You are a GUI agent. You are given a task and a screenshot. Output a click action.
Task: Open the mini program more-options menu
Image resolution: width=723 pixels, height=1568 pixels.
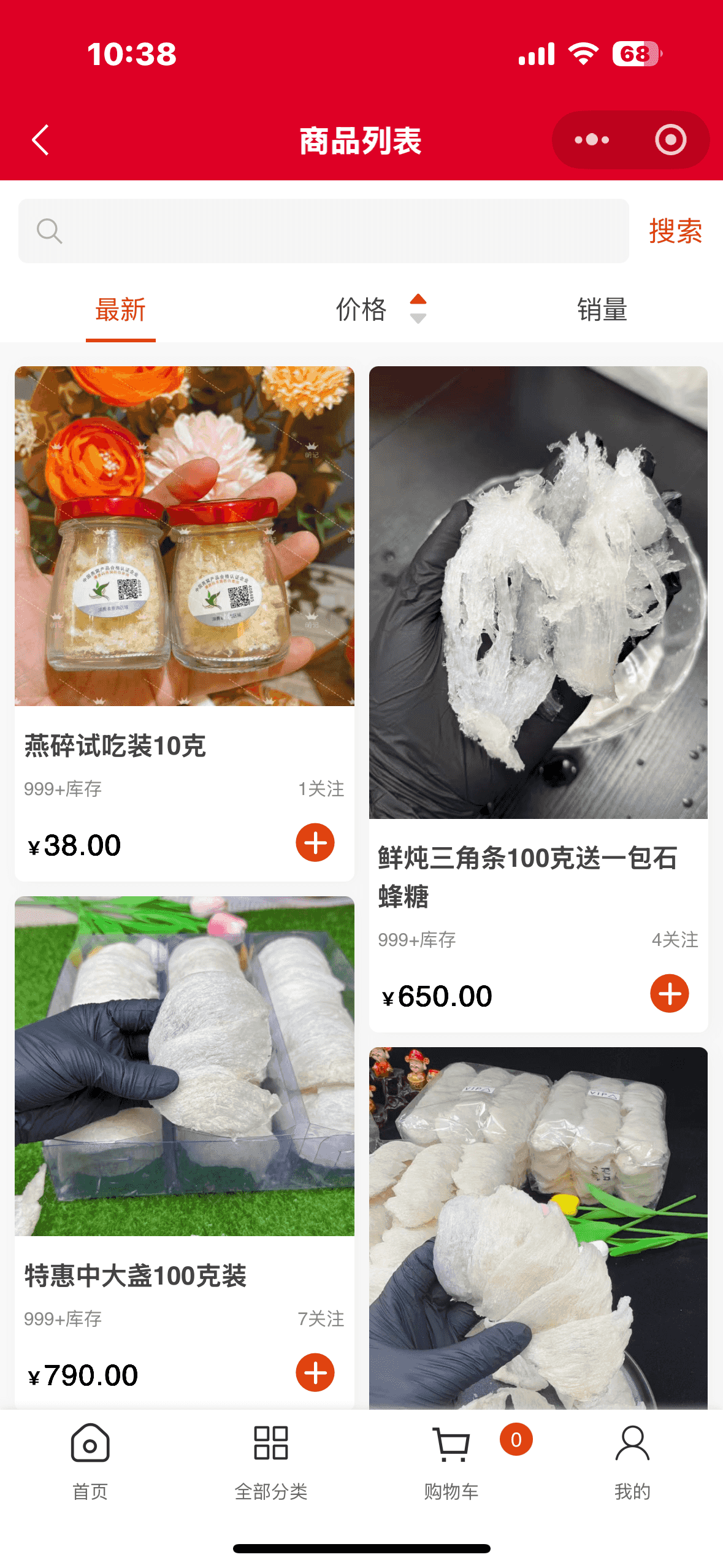[592, 140]
